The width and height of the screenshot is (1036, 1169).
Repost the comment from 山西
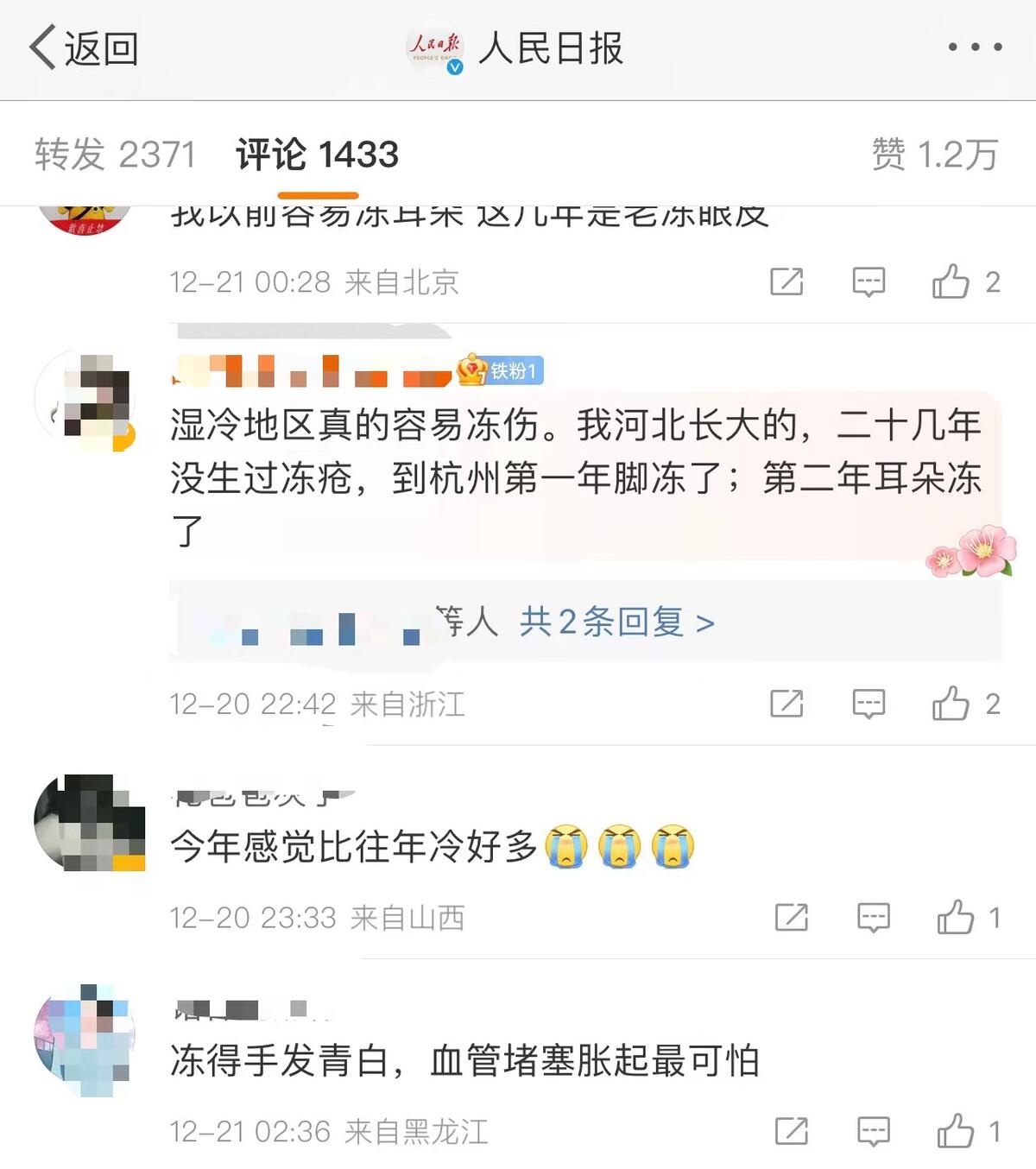click(x=792, y=918)
